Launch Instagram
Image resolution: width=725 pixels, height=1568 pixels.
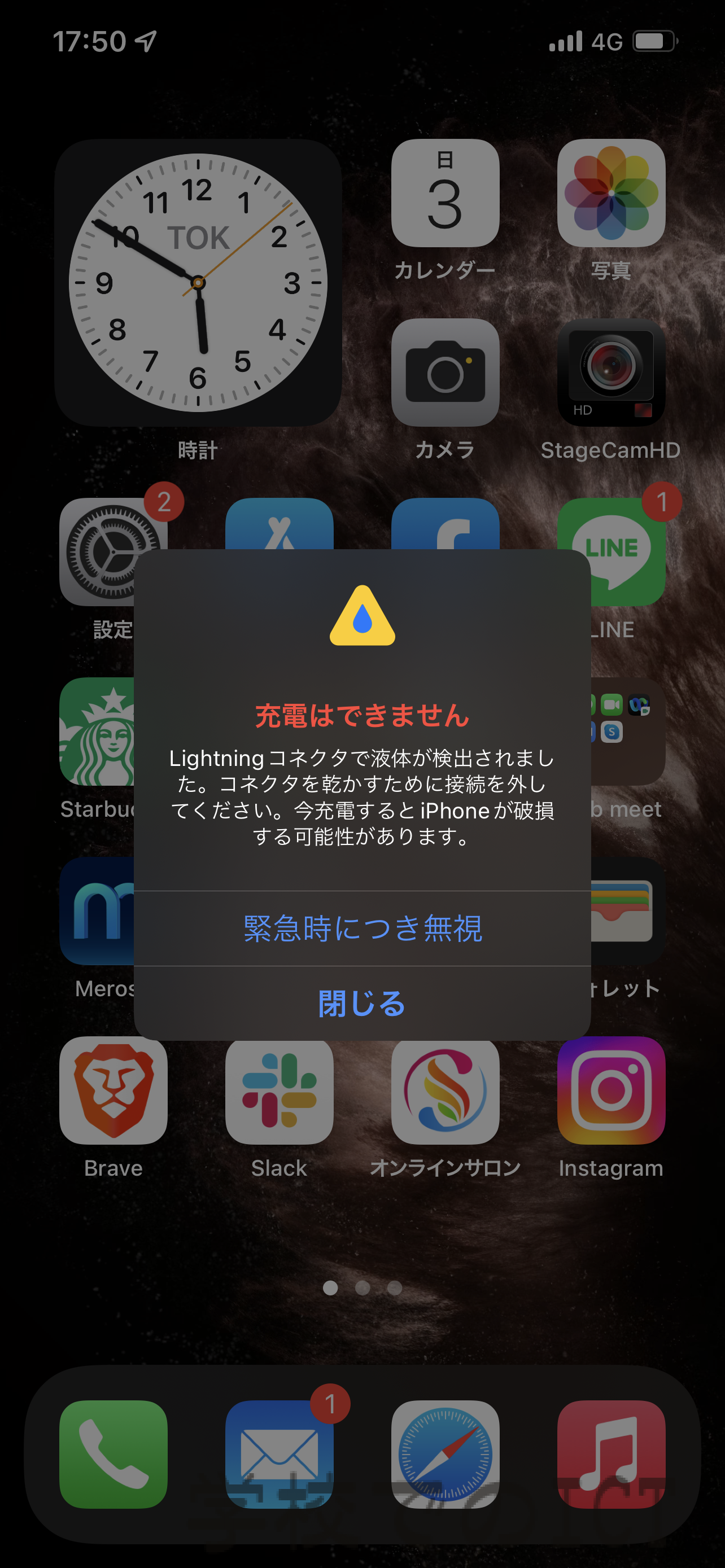point(611,1090)
